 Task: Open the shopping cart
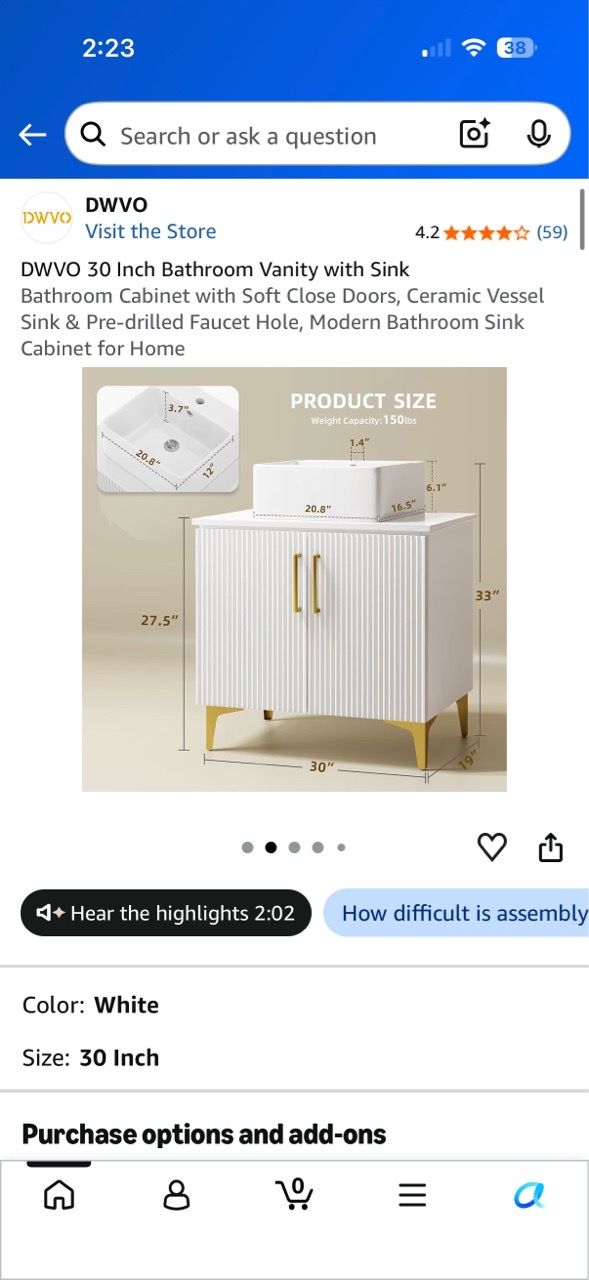[x=294, y=1193]
